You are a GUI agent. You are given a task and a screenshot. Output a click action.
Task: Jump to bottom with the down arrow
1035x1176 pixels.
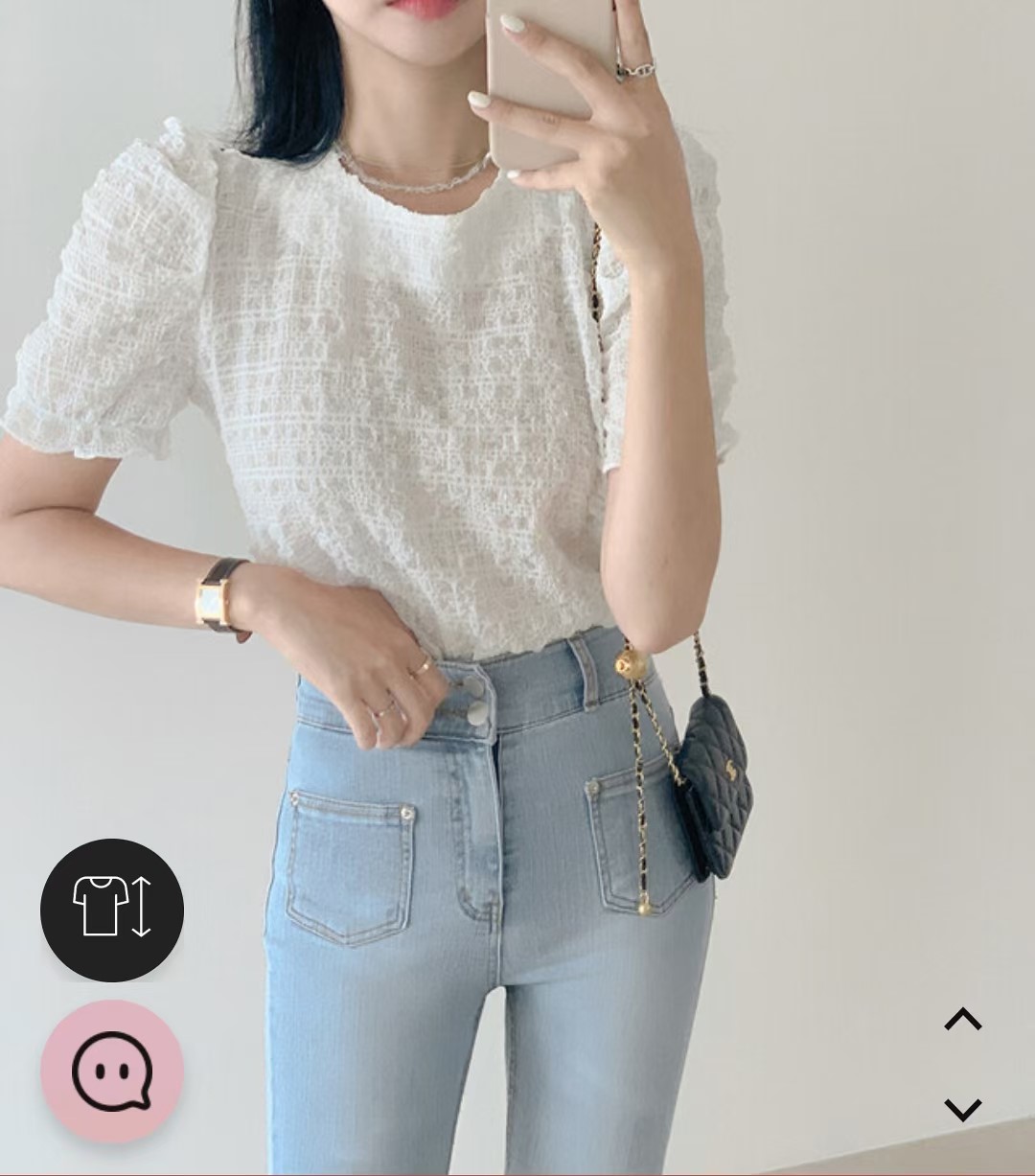(962, 1109)
